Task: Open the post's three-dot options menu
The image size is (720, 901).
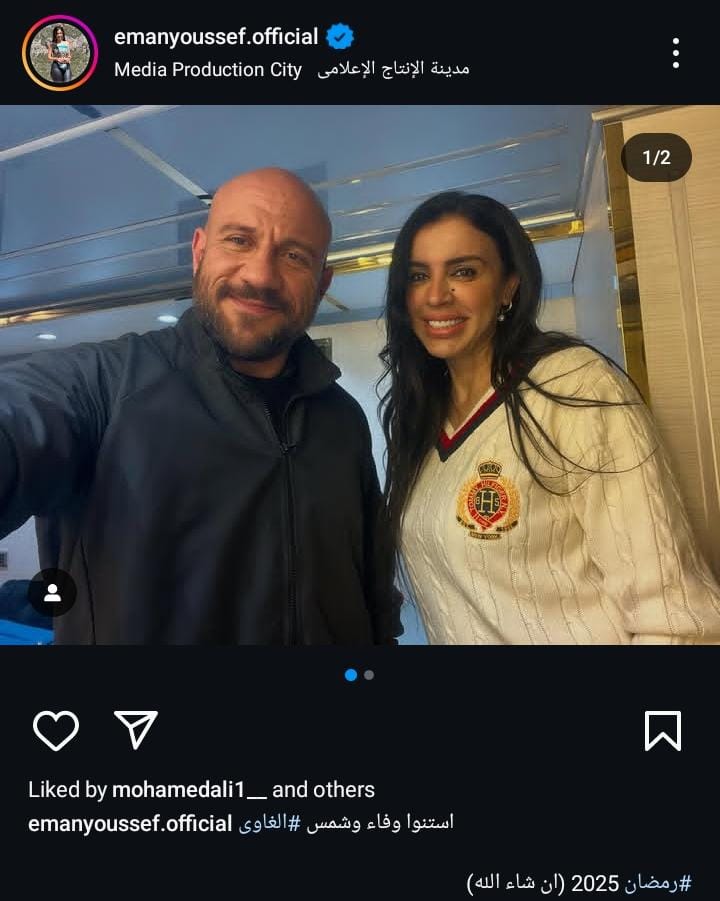Action: [676, 53]
